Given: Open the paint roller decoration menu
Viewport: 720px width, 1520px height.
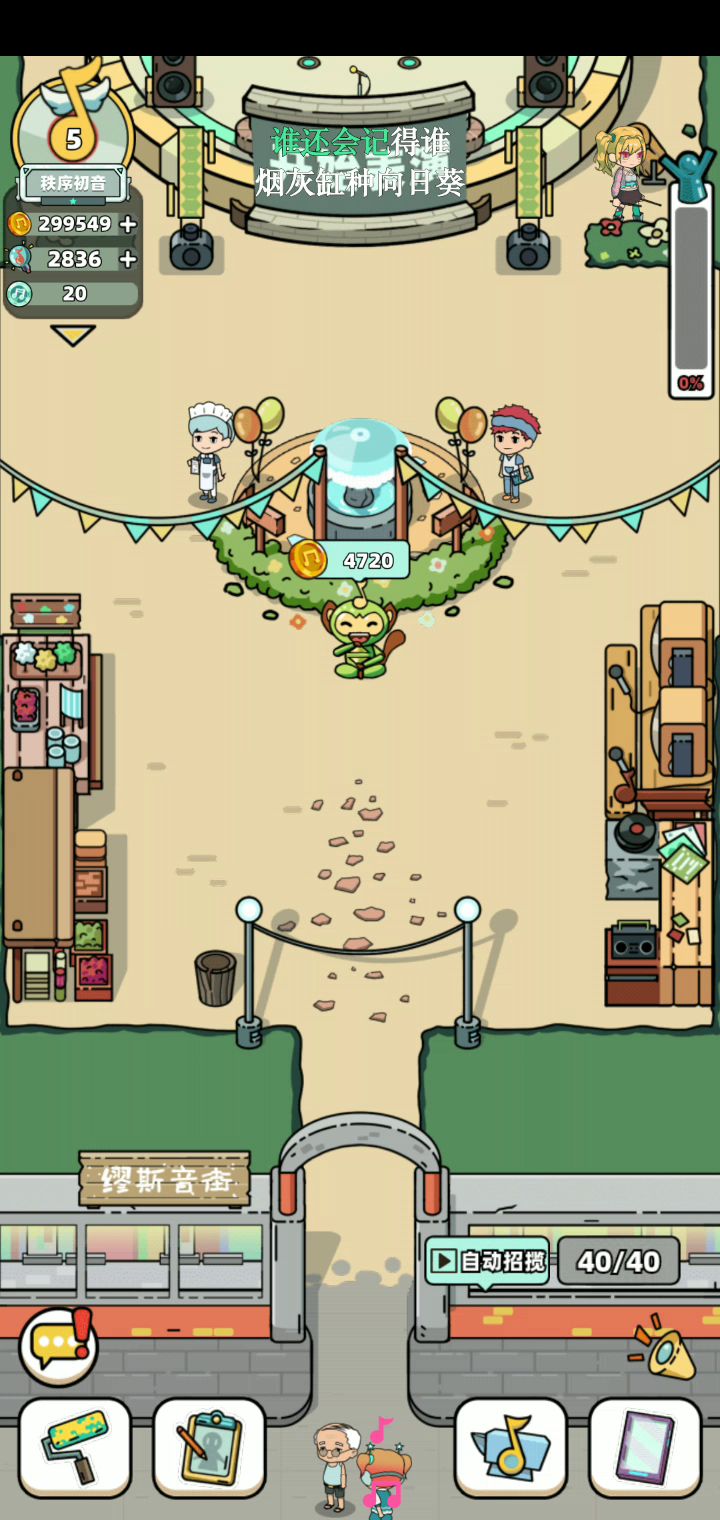Looking at the screenshot, I should (x=75, y=1447).
